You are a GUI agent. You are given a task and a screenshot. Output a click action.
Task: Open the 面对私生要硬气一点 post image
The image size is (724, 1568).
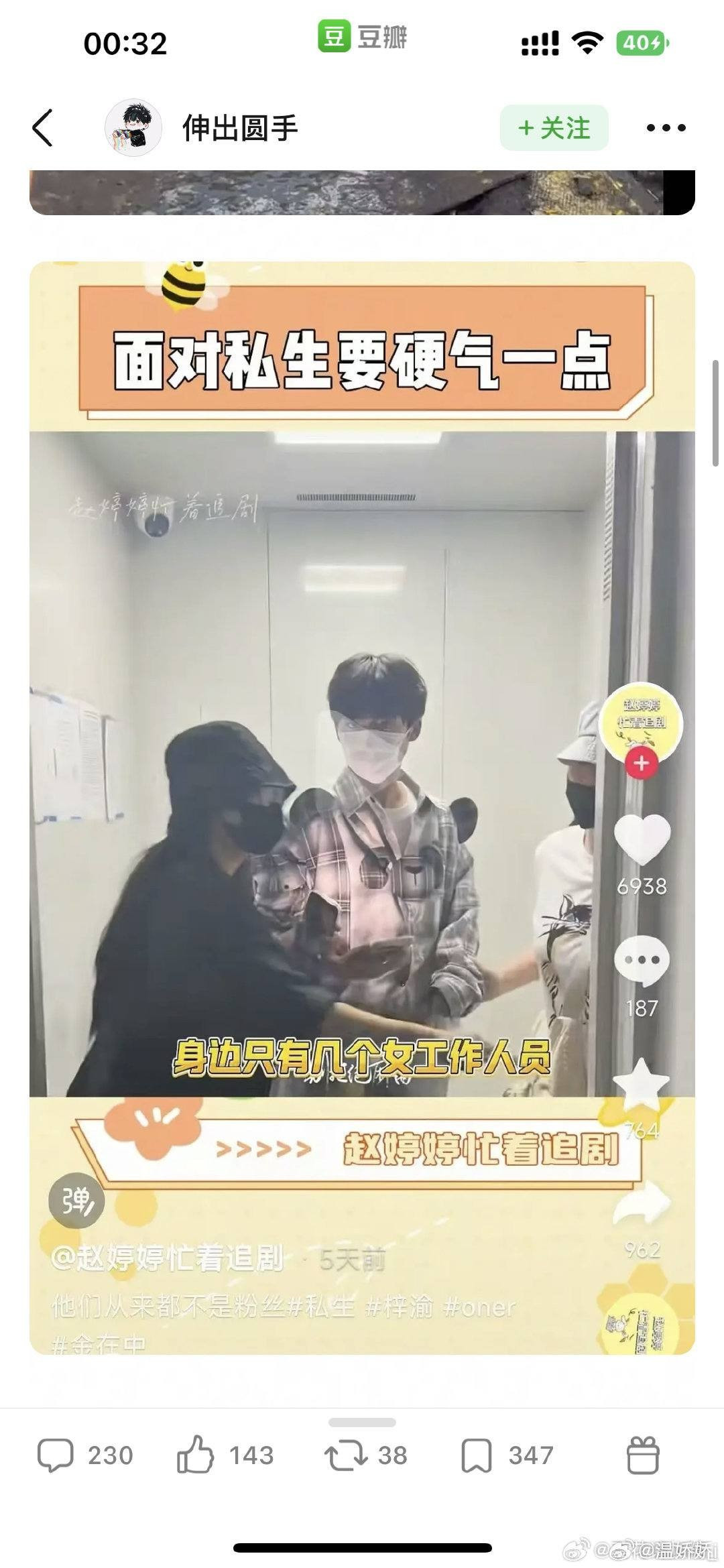click(x=362, y=804)
